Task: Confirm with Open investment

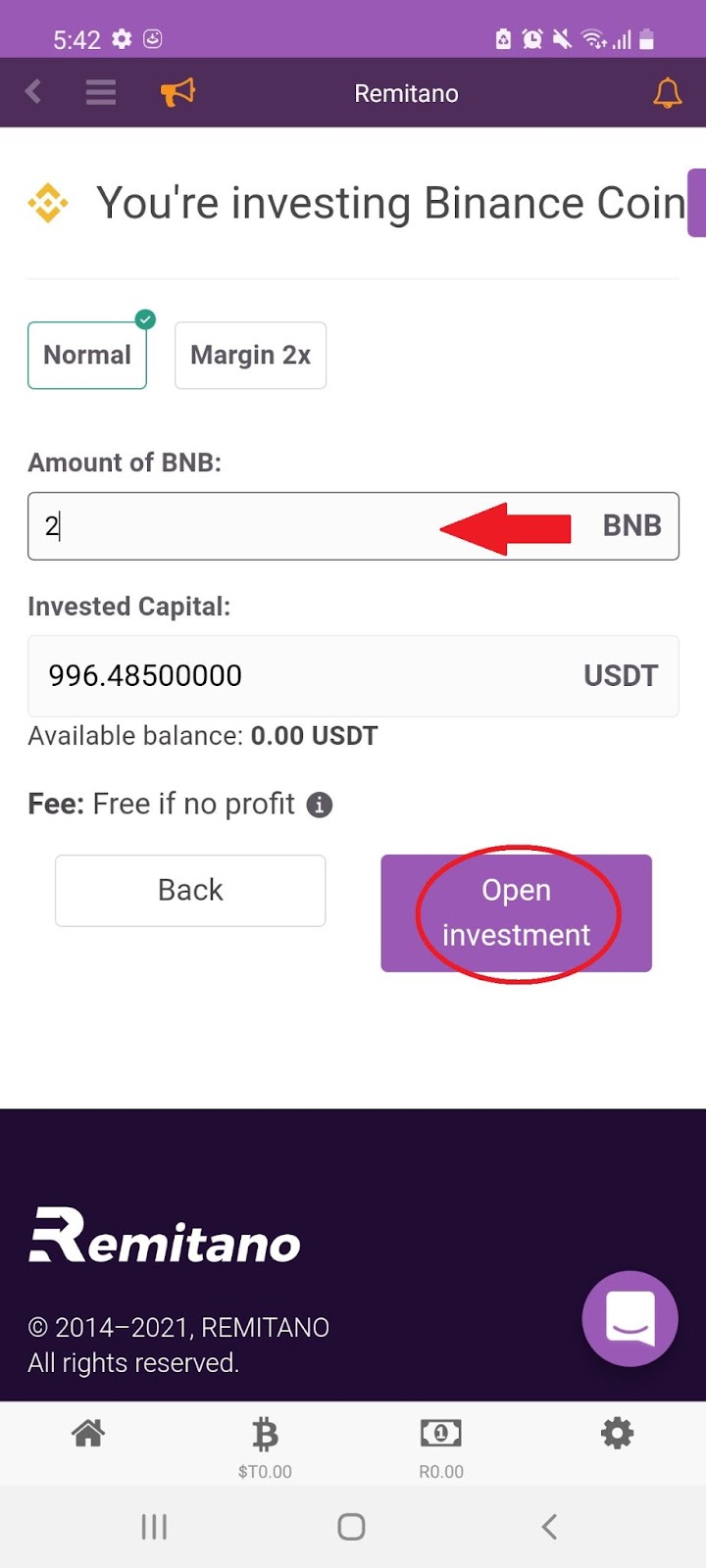Action: pyautogui.click(x=516, y=913)
